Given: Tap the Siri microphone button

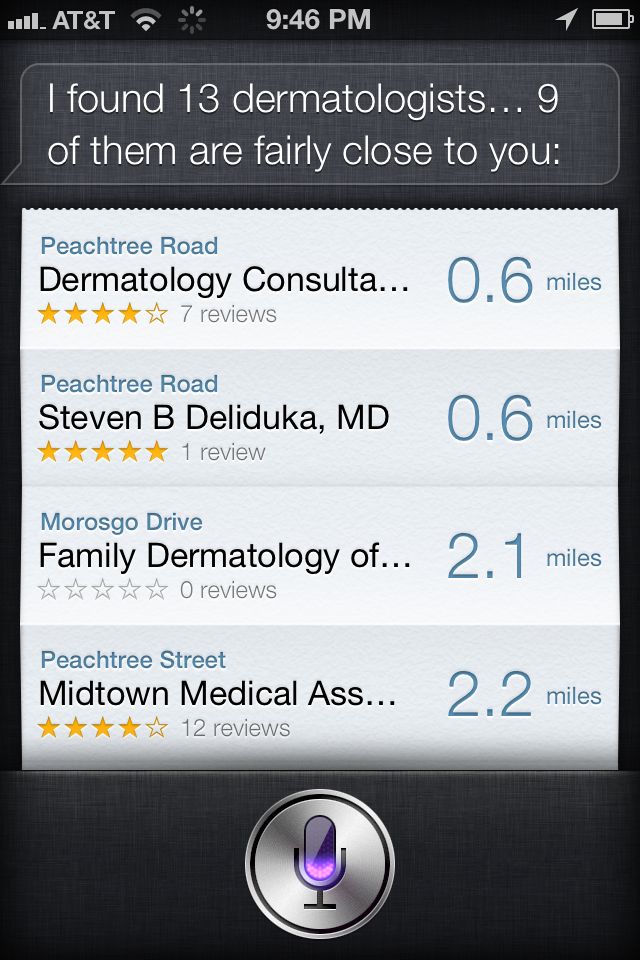Looking at the screenshot, I should [x=320, y=862].
